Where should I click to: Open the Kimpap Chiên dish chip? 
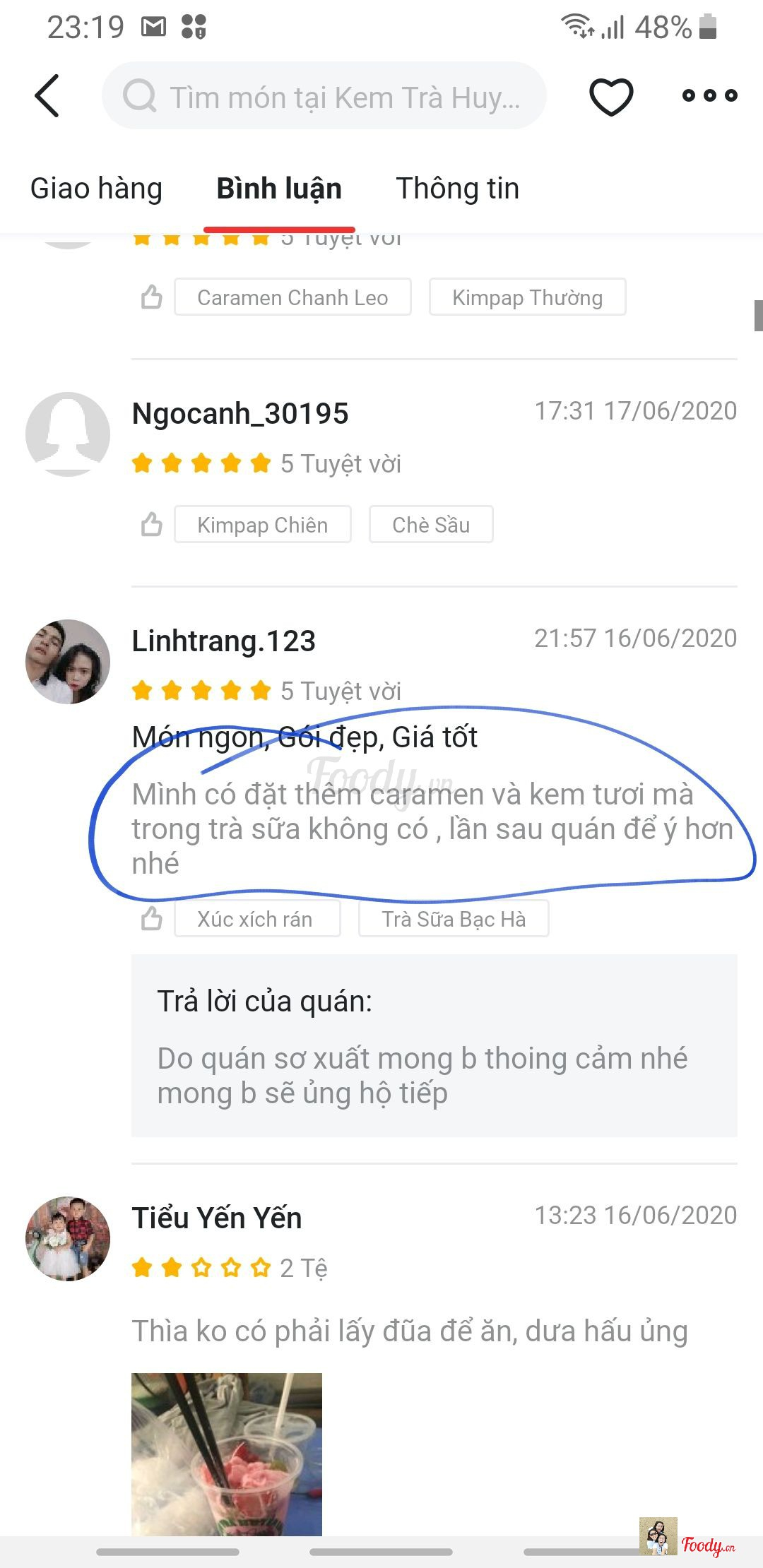(x=262, y=525)
